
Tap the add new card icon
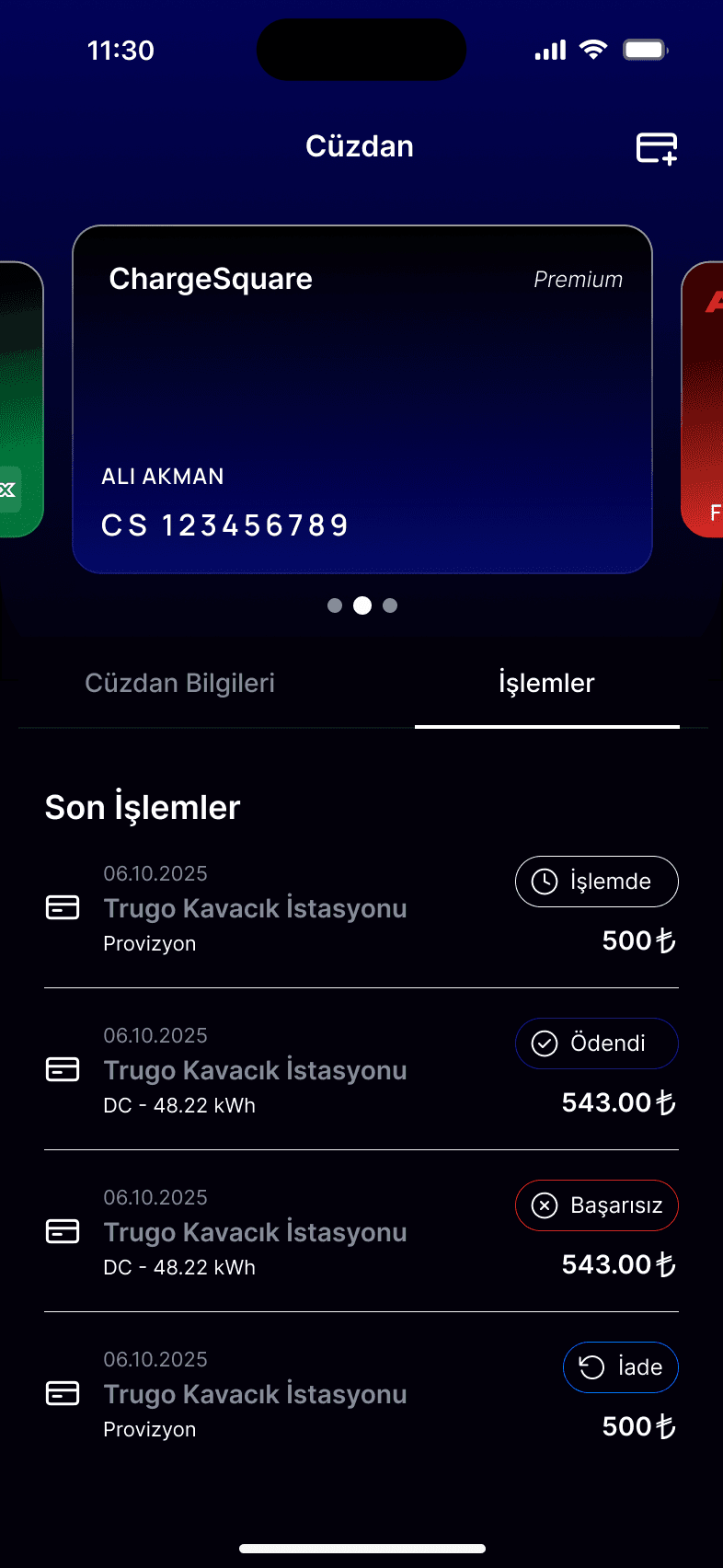(x=657, y=148)
